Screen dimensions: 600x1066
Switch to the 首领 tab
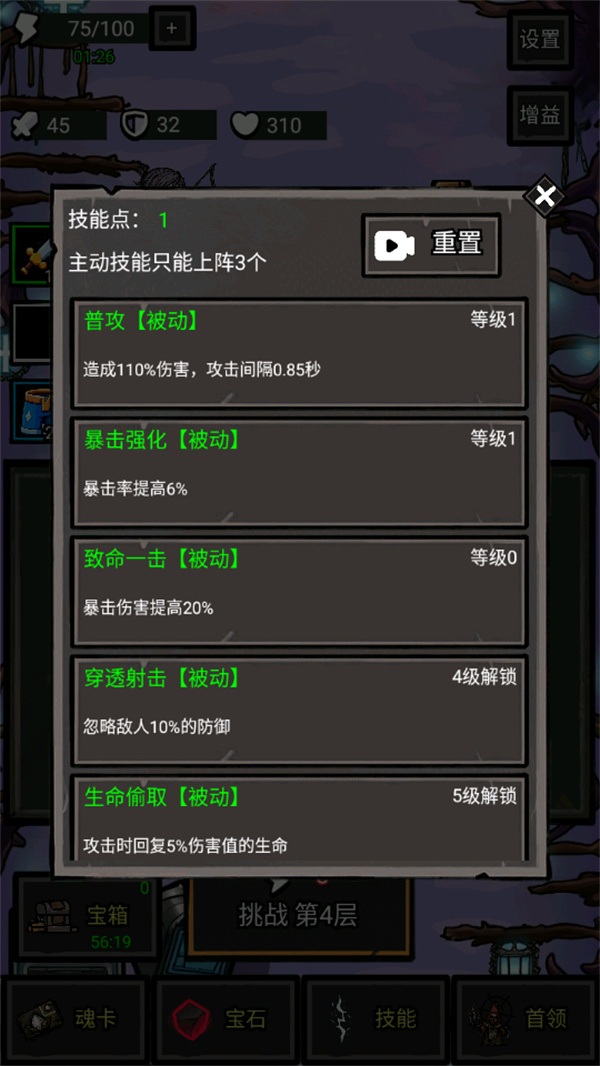click(525, 1018)
